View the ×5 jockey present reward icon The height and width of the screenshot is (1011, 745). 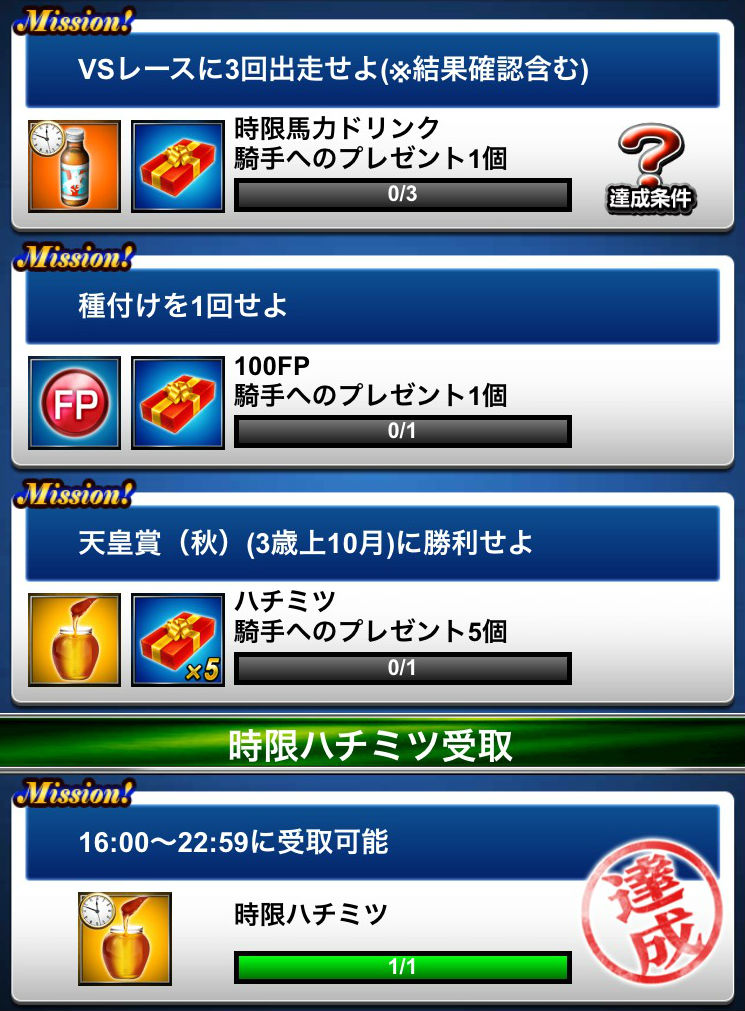178,639
